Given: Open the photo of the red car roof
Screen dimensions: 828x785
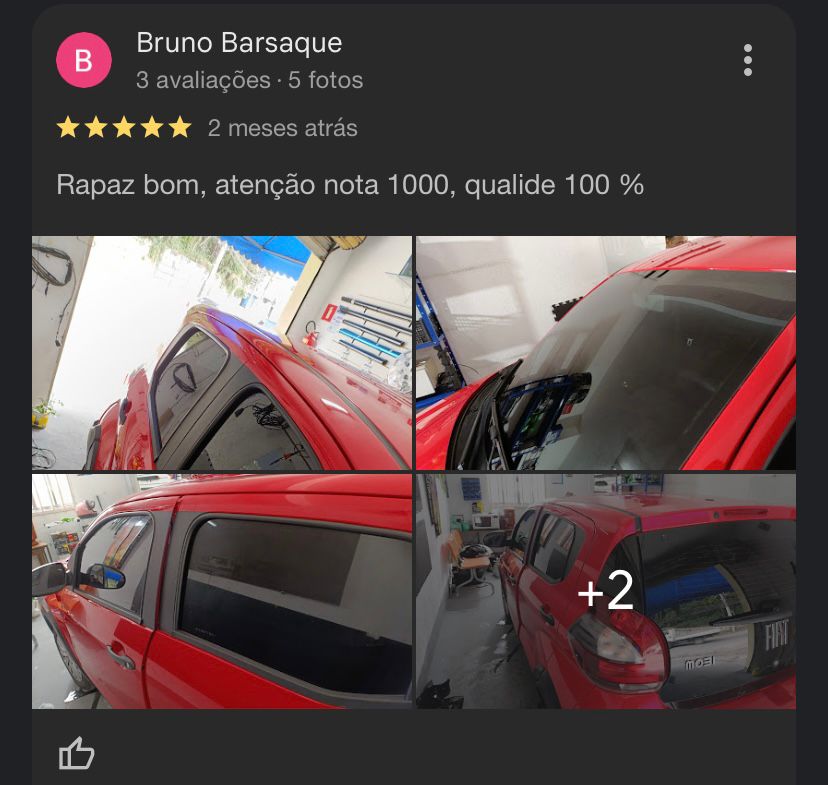Looking at the screenshot, I should click(x=222, y=353).
